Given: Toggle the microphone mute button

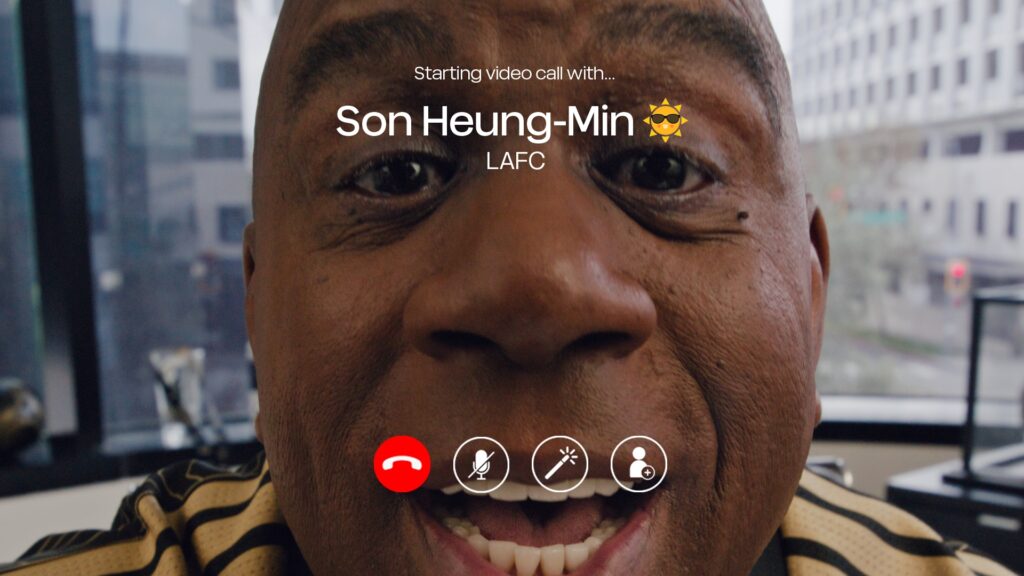Looking at the screenshot, I should pyautogui.click(x=481, y=465).
